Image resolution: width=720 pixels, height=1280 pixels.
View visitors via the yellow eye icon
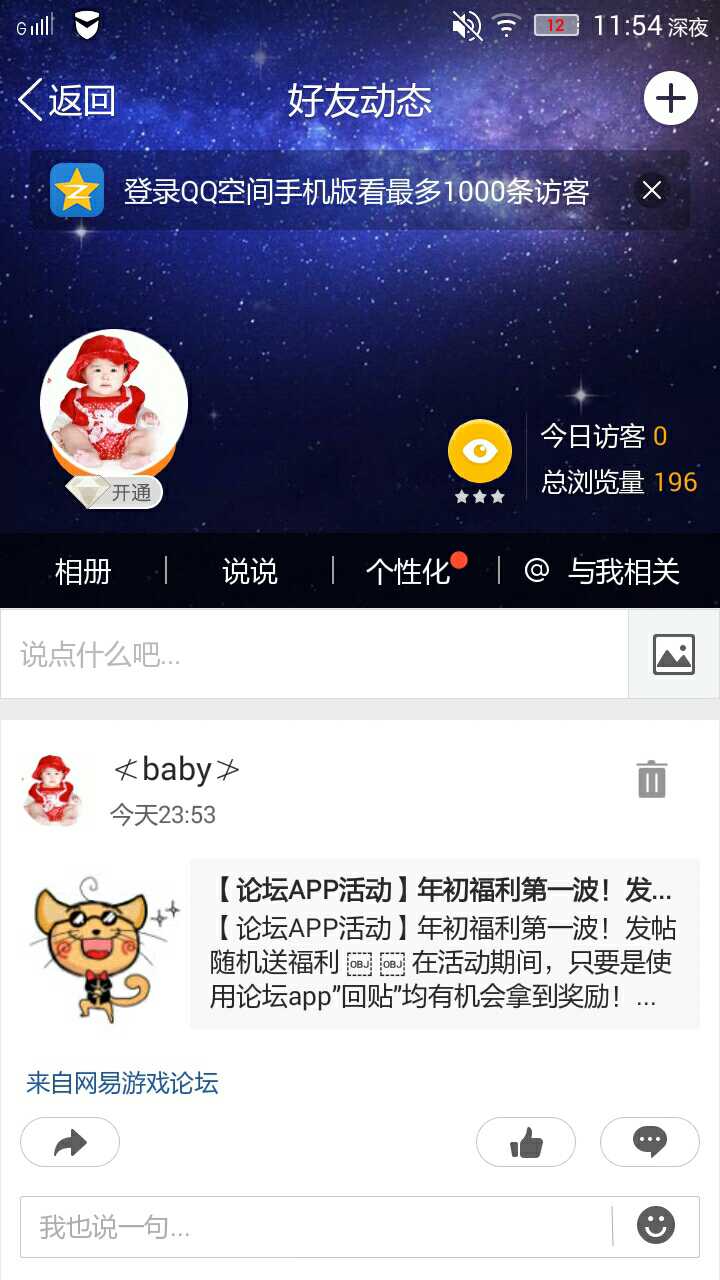coord(480,451)
